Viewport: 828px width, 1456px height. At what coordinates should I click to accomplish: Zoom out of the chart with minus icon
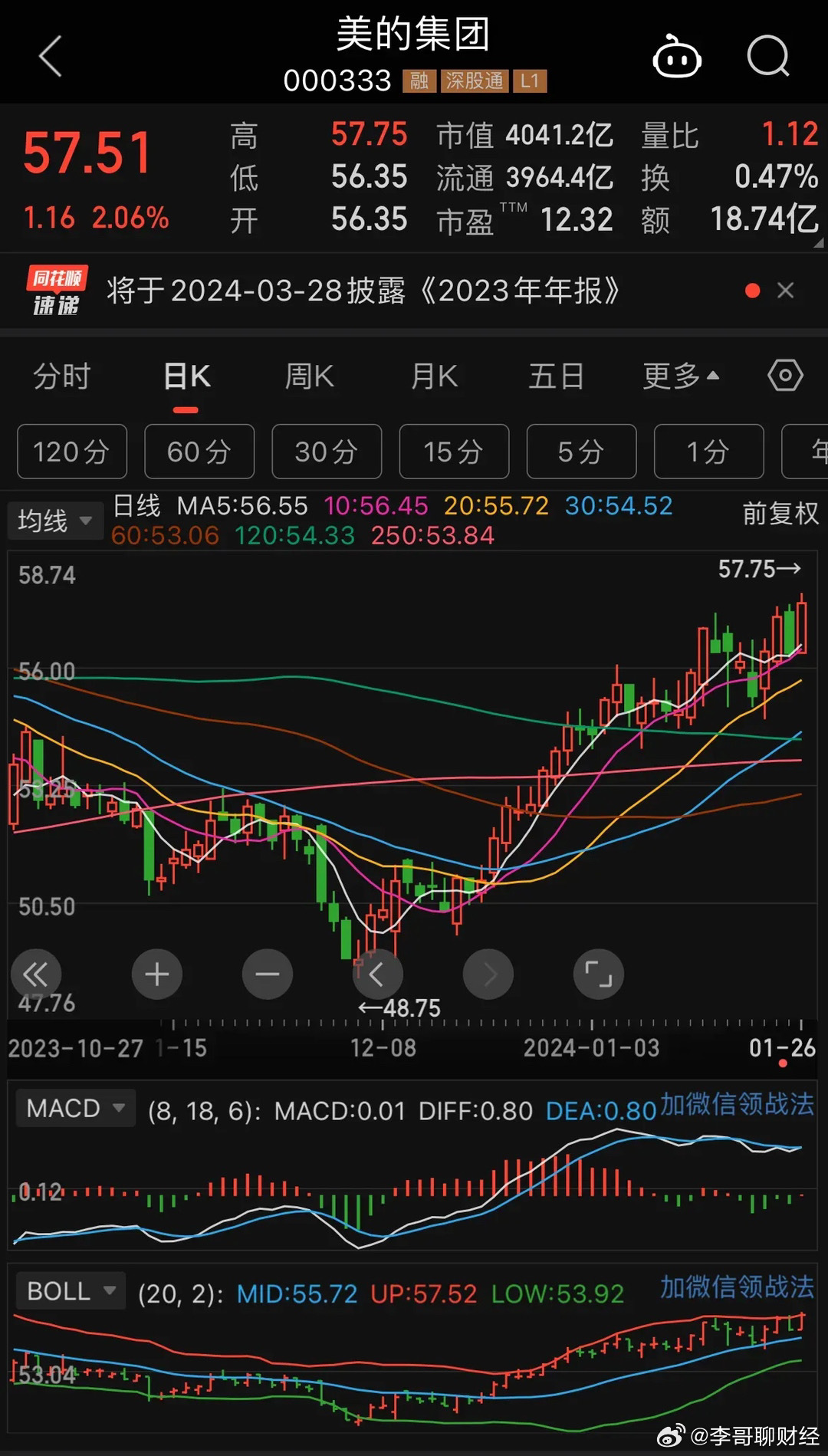[267, 974]
